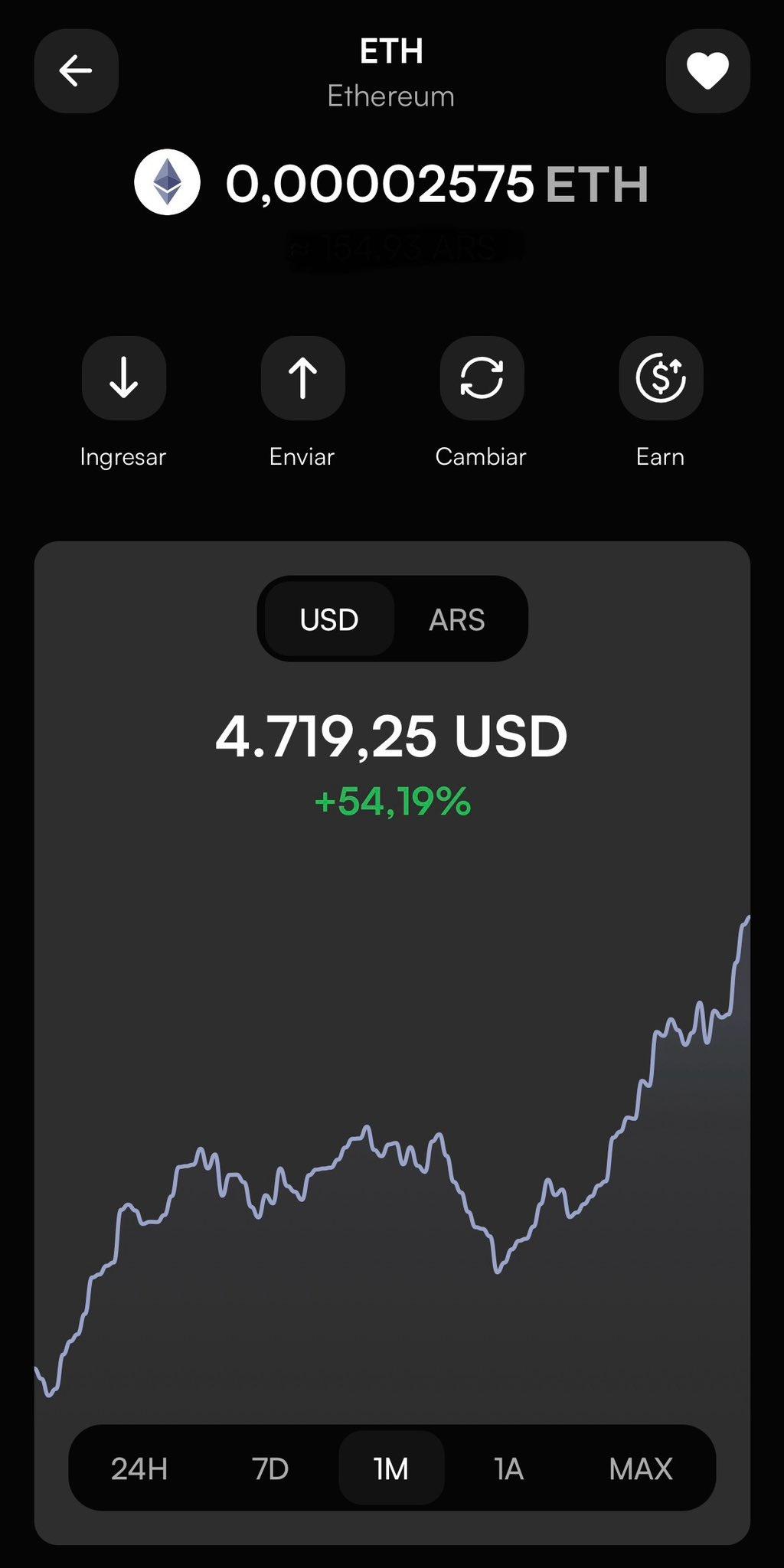Select Cambiar to swap ETH
This screenshot has height=1568, width=784.
pyautogui.click(x=482, y=378)
